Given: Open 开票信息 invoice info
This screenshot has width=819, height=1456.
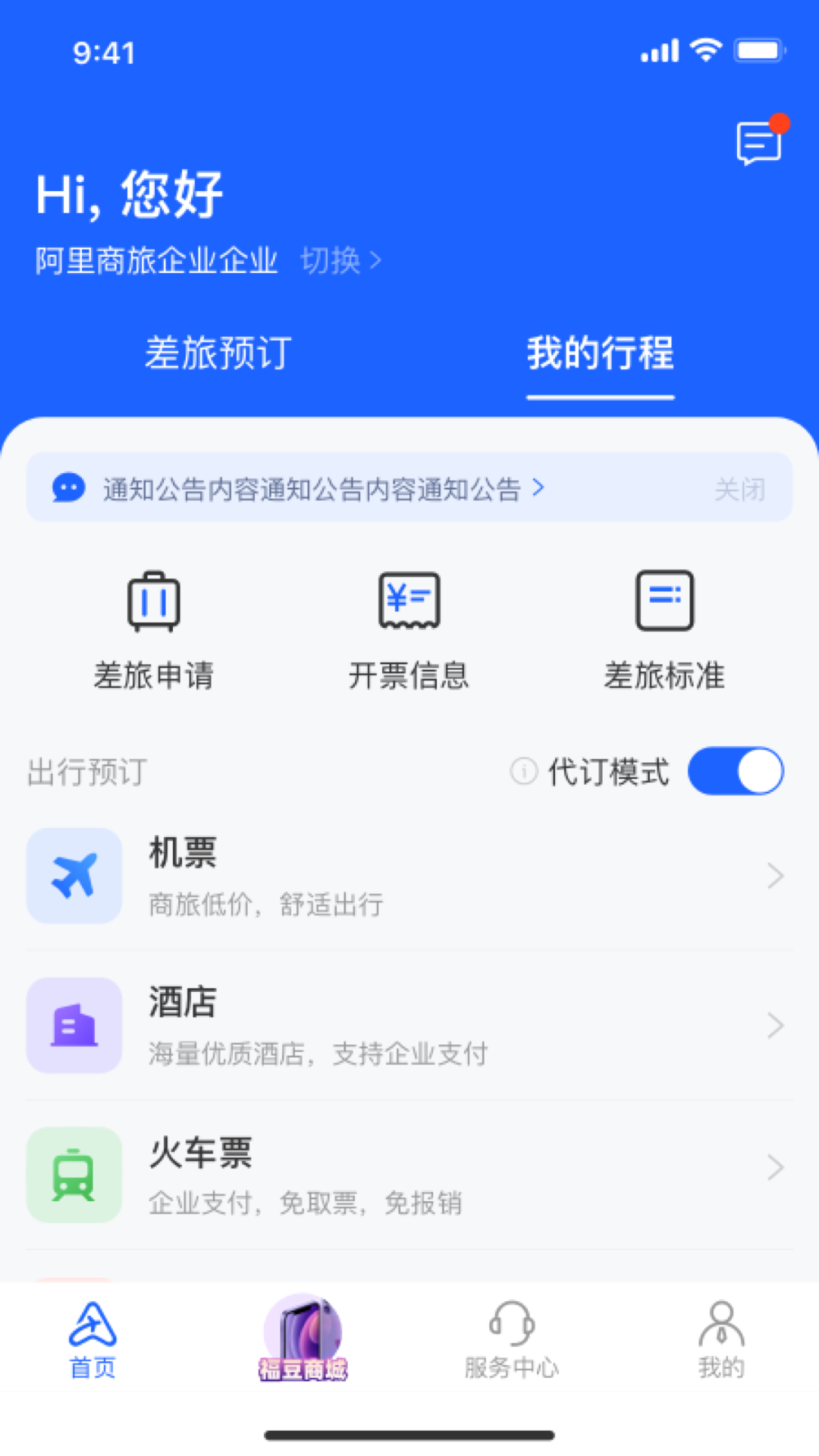Looking at the screenshot, I should 409,631.
